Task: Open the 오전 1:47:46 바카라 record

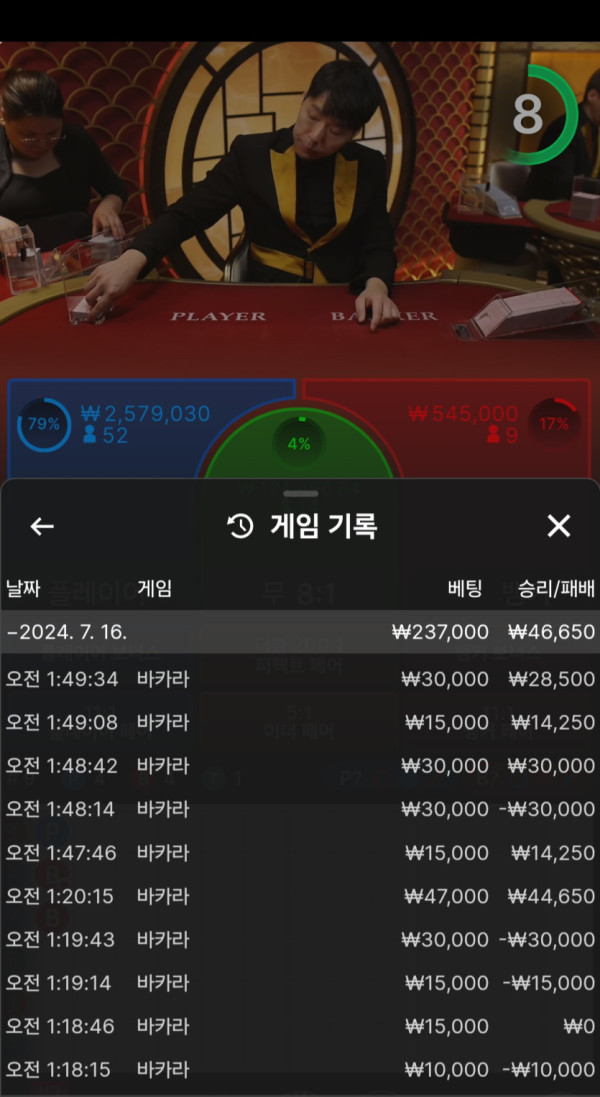Action: pyautogui.click(x=300, y=853)
